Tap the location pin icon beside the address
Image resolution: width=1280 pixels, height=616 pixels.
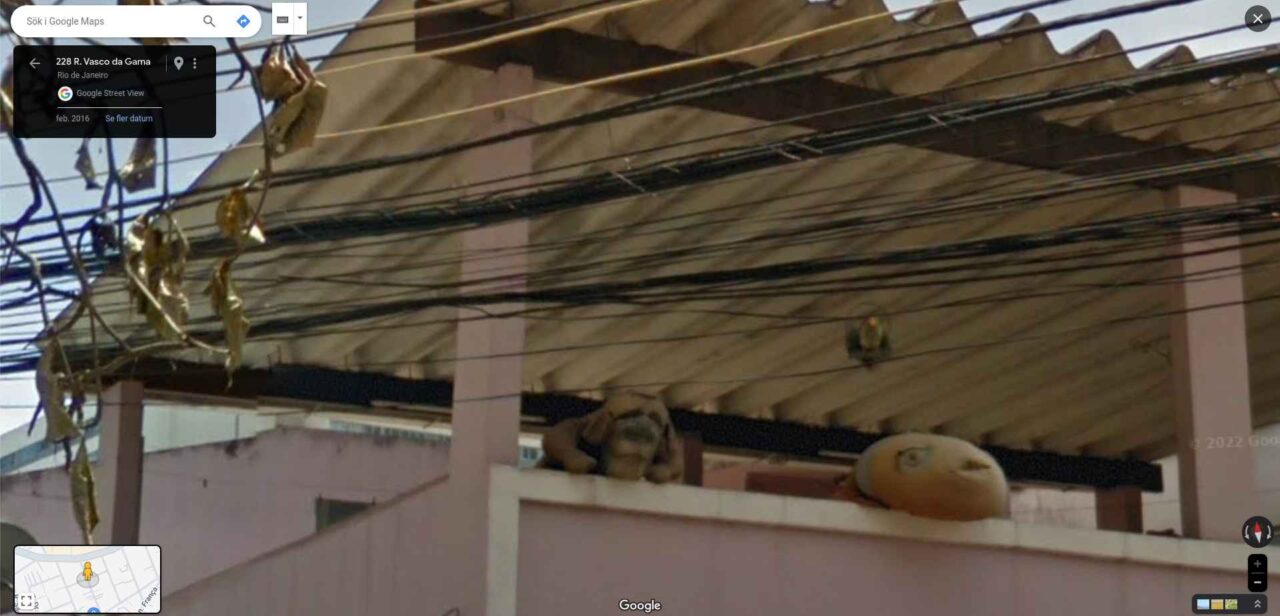click(178, 63)
